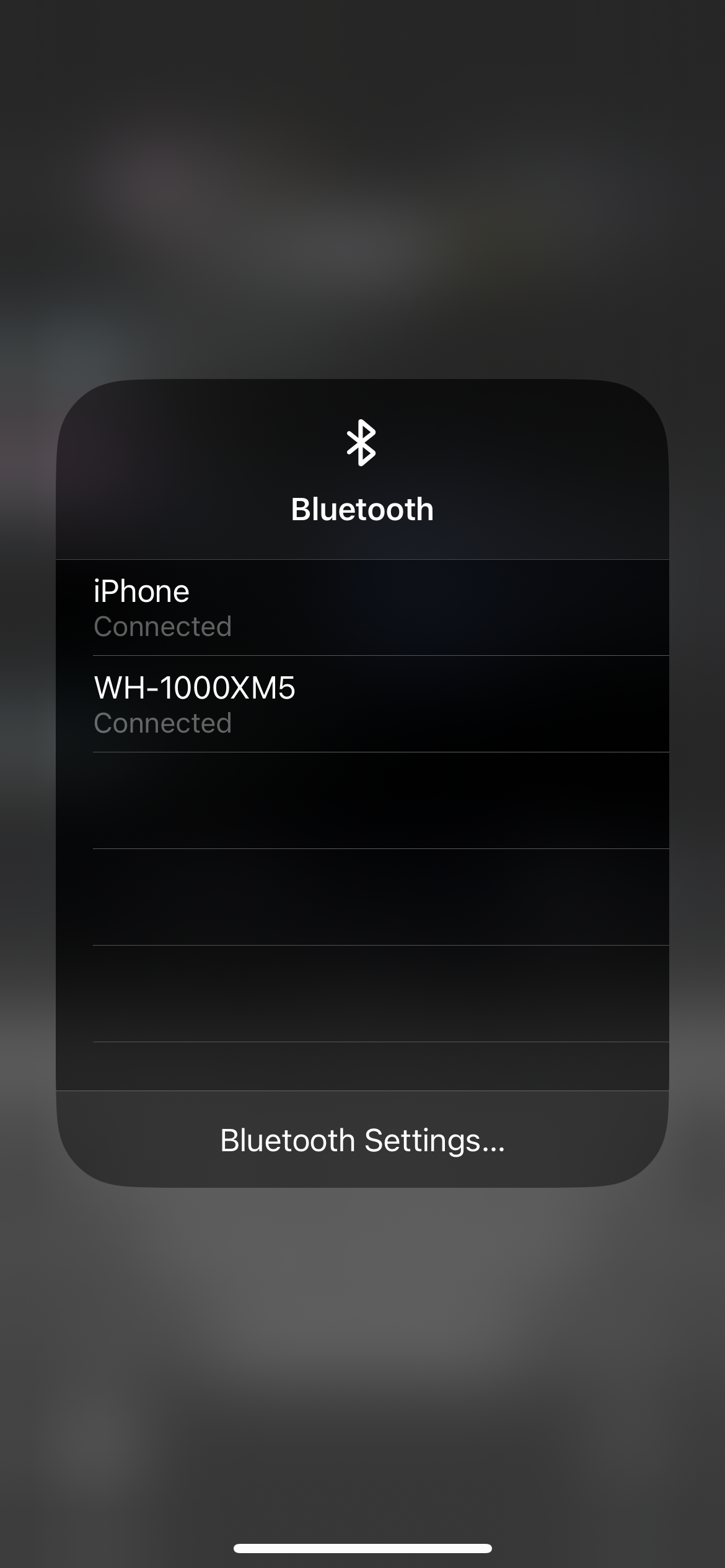This screenshot has height=1568, width=725.
Task: Open Bluetooth Settings
Action: tap(362, 1140)
